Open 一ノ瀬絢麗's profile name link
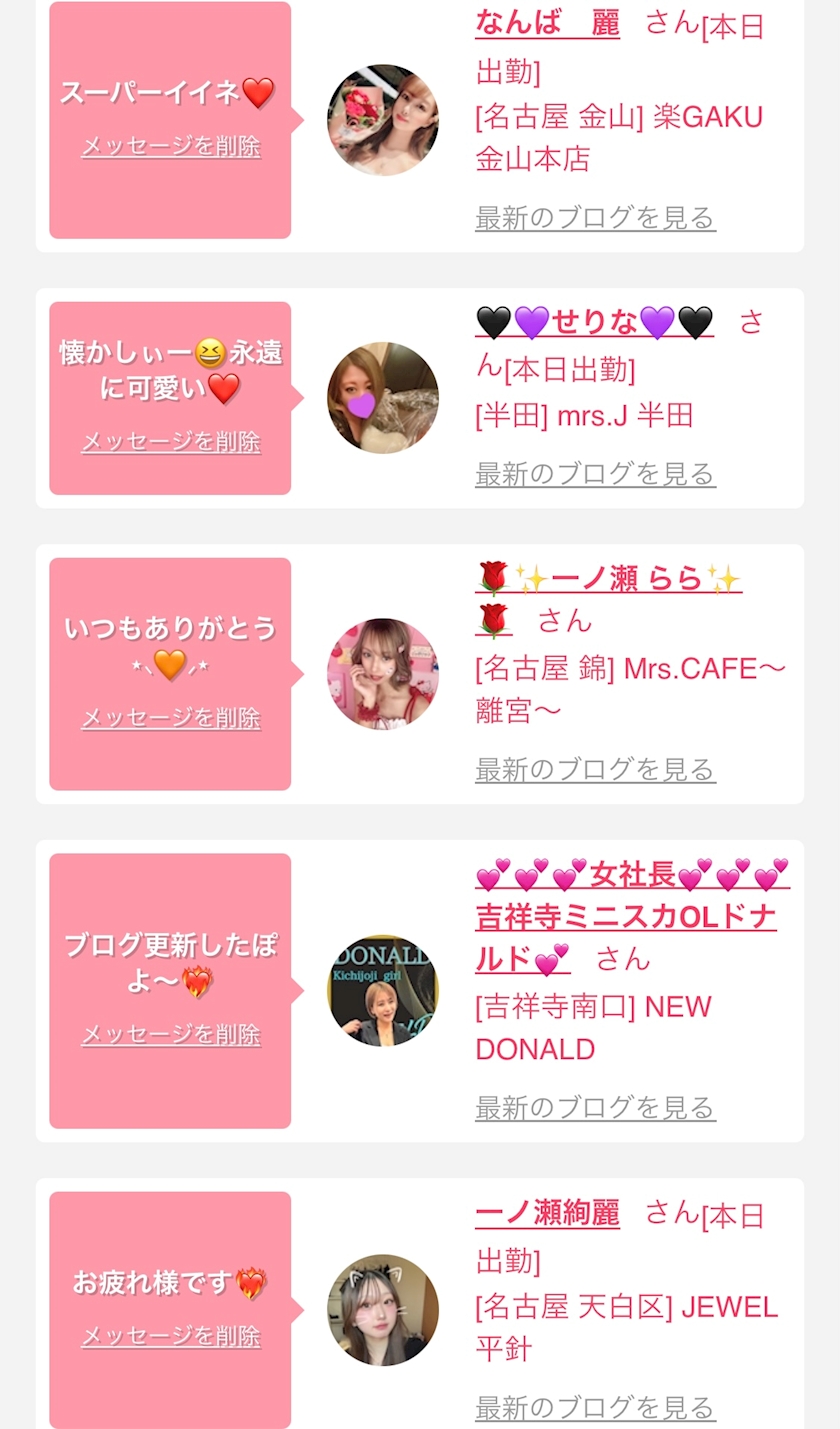 pos(547,1213)
